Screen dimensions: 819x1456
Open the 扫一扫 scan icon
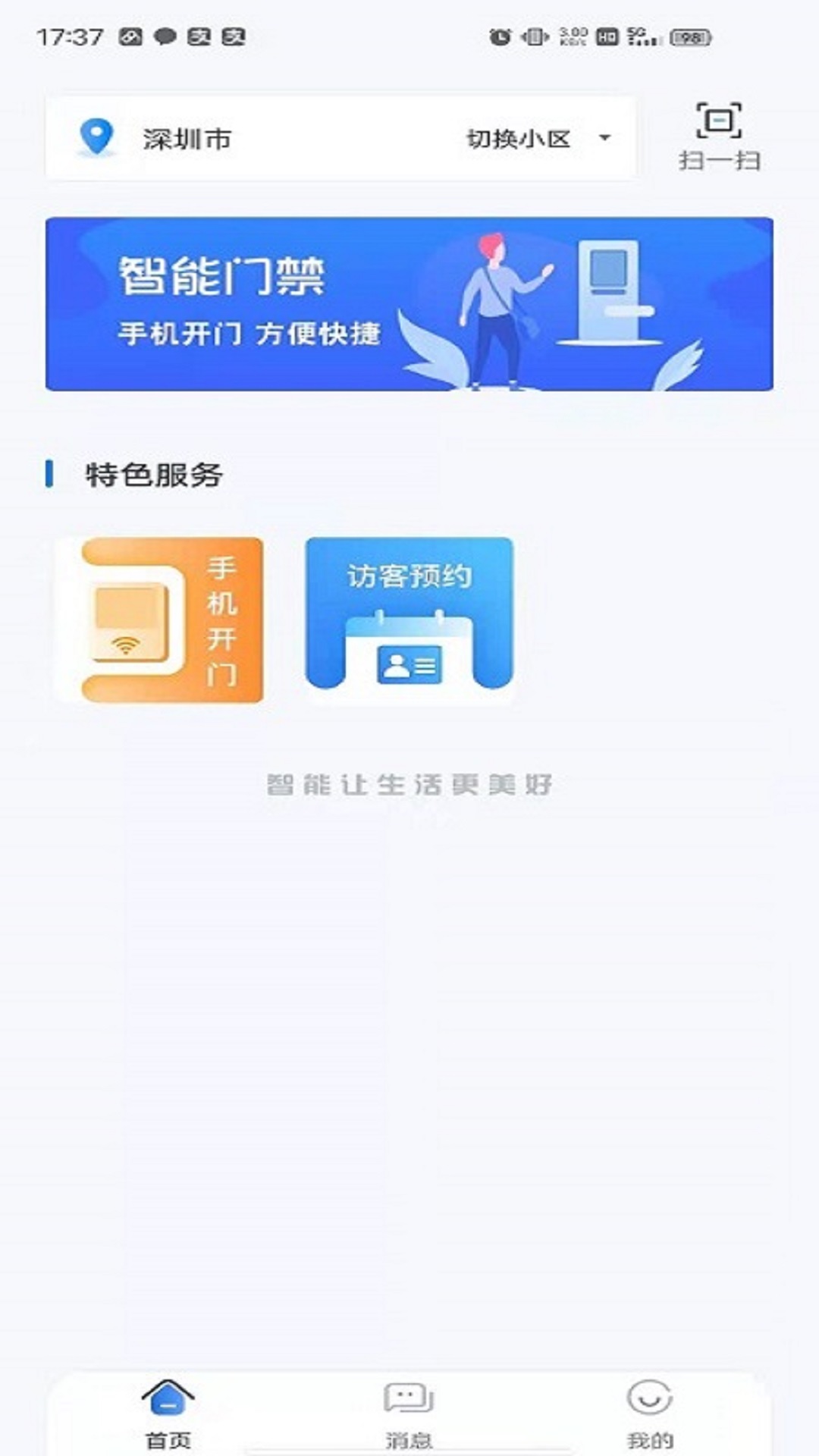(x=718, y=136)
